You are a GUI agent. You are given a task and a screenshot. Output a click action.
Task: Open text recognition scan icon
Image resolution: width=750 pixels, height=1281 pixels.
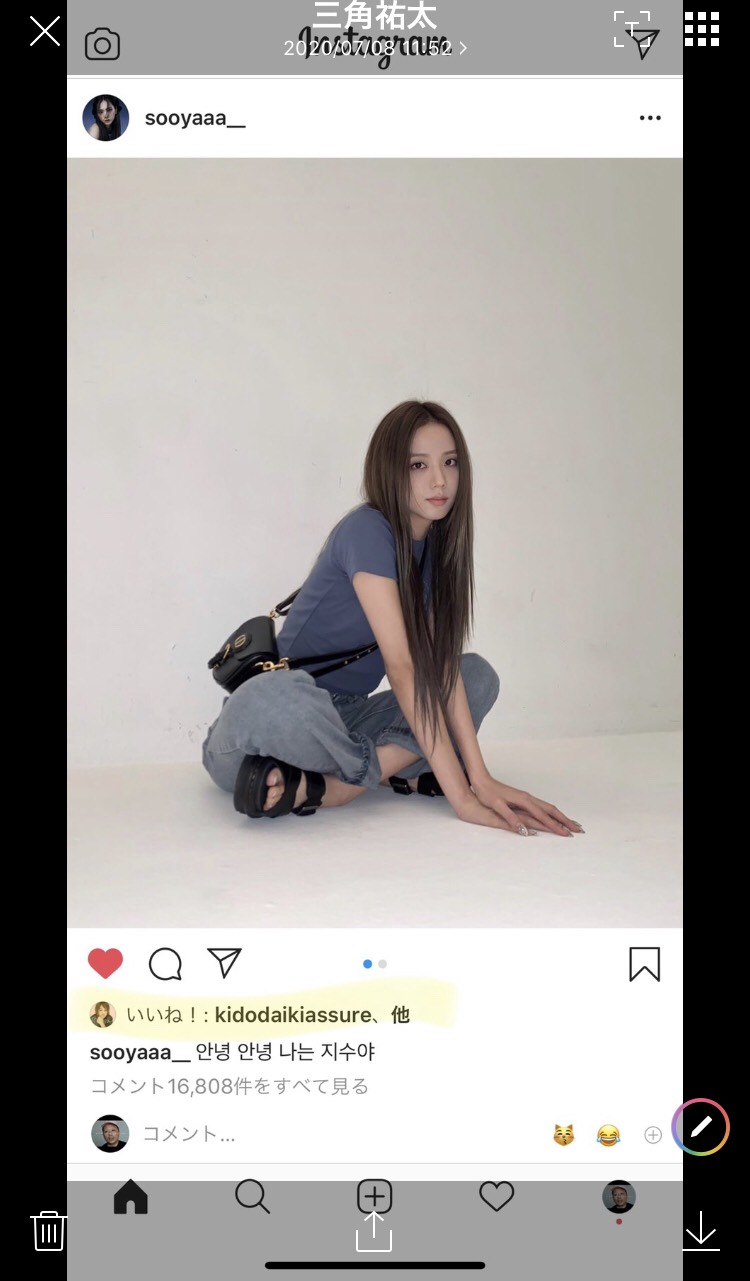coord(631,29)
